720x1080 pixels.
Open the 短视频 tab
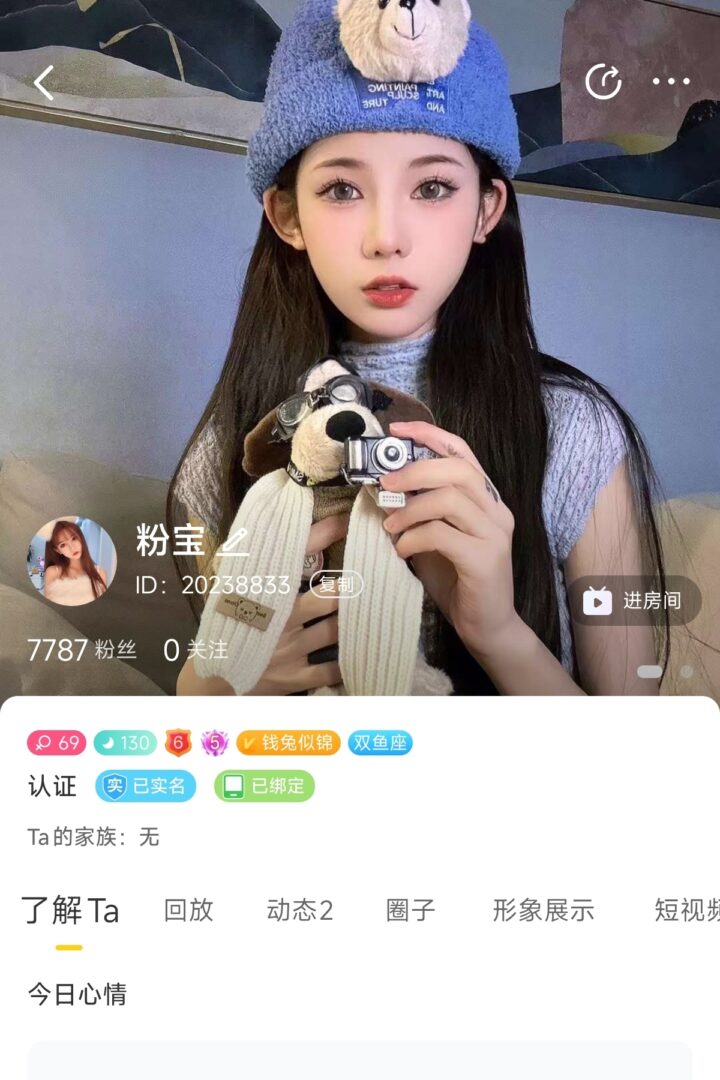(x=686, y=910)
